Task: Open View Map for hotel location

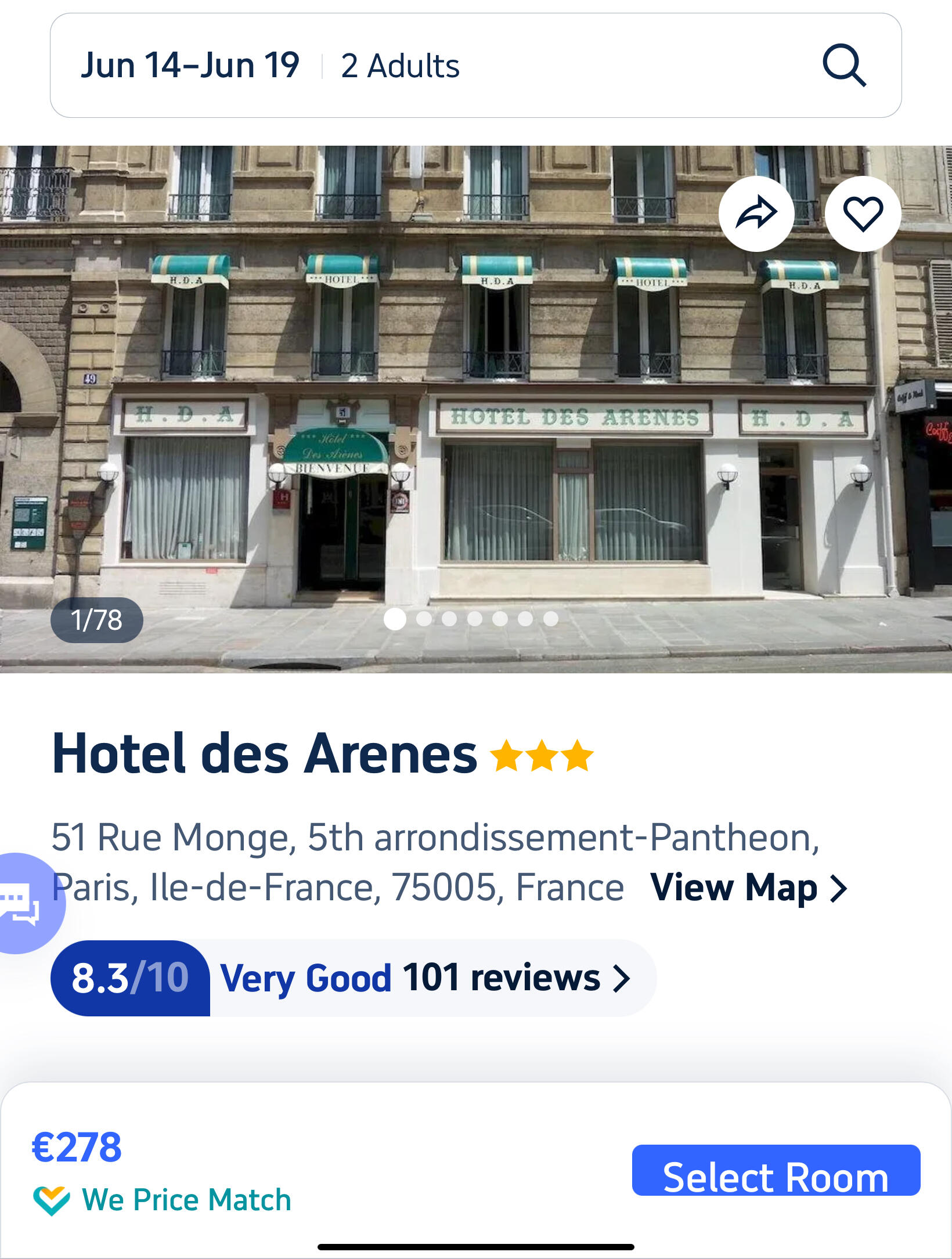Action: pos(749,888)
